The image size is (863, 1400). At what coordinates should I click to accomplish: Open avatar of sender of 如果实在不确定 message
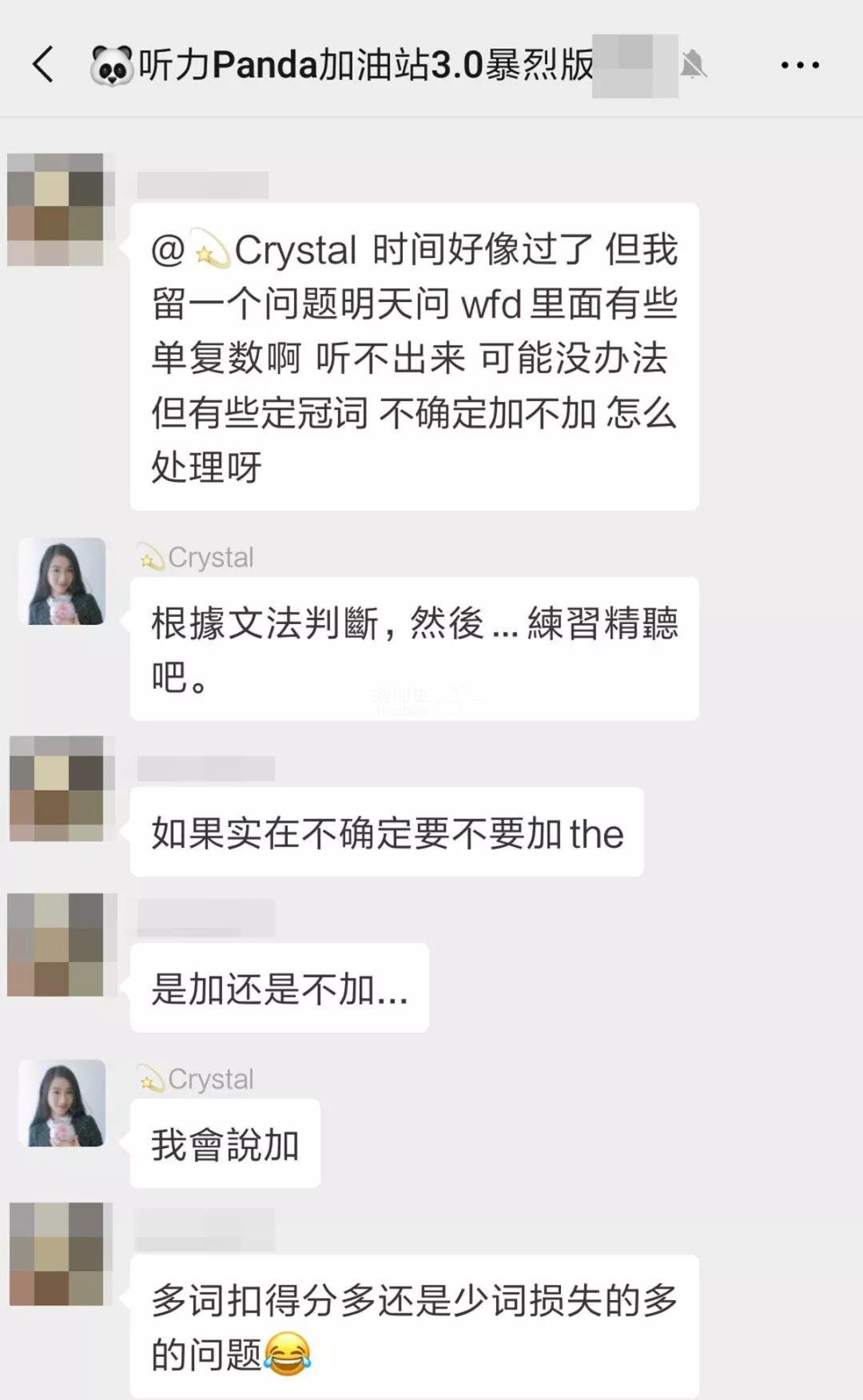point(57,789)
